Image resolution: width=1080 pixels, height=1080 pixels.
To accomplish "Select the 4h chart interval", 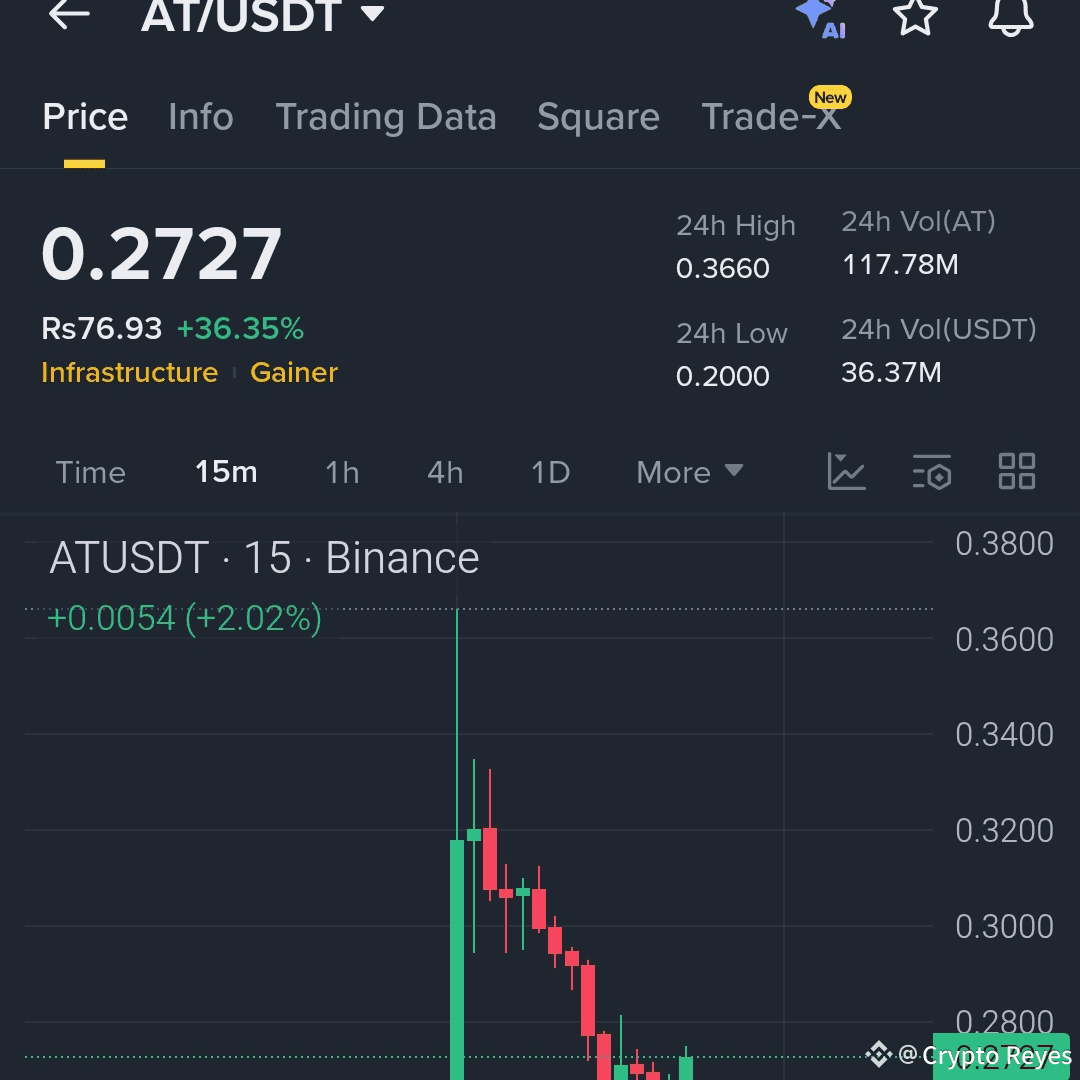I will pyautogui.click(x=445, y=472).
